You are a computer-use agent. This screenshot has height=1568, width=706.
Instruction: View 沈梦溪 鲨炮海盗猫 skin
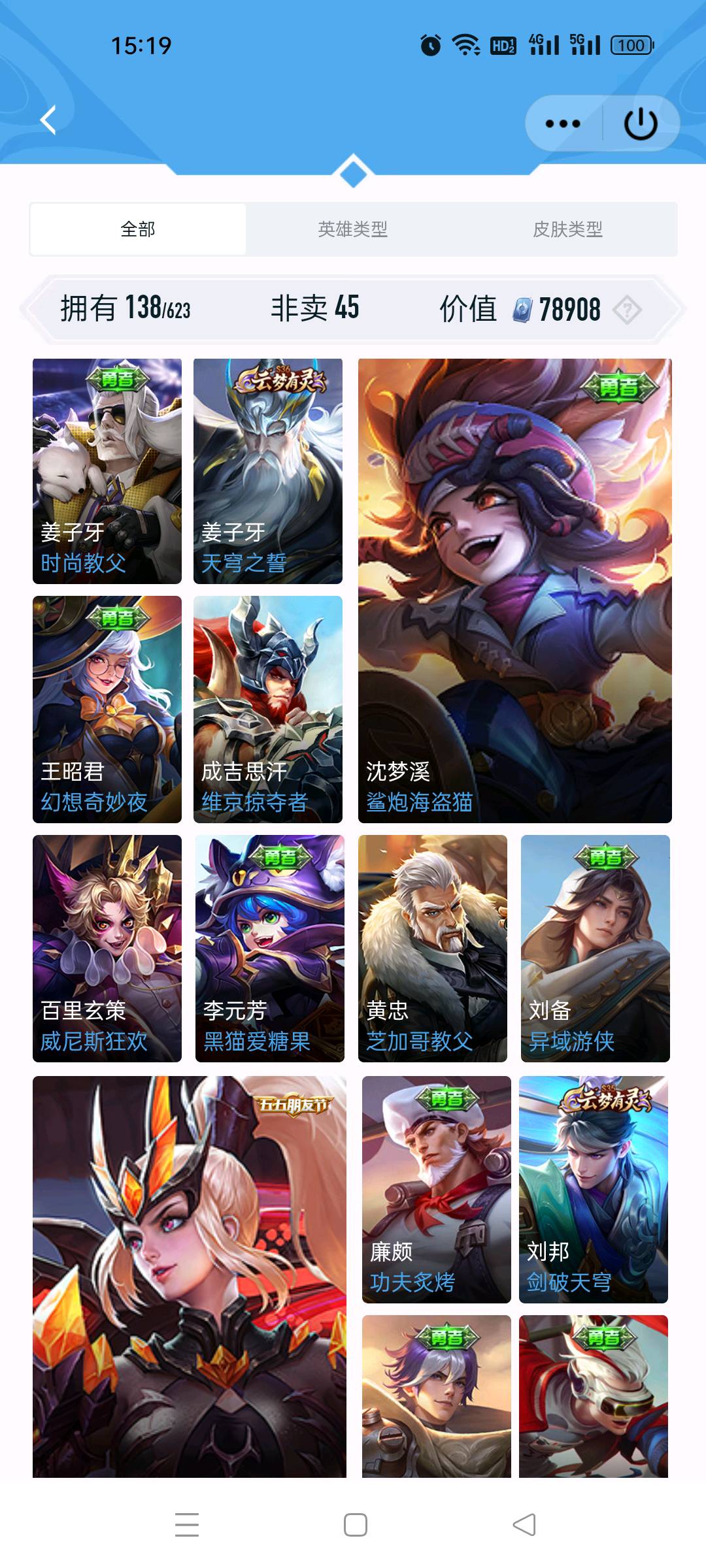click(x=514, y=591)
